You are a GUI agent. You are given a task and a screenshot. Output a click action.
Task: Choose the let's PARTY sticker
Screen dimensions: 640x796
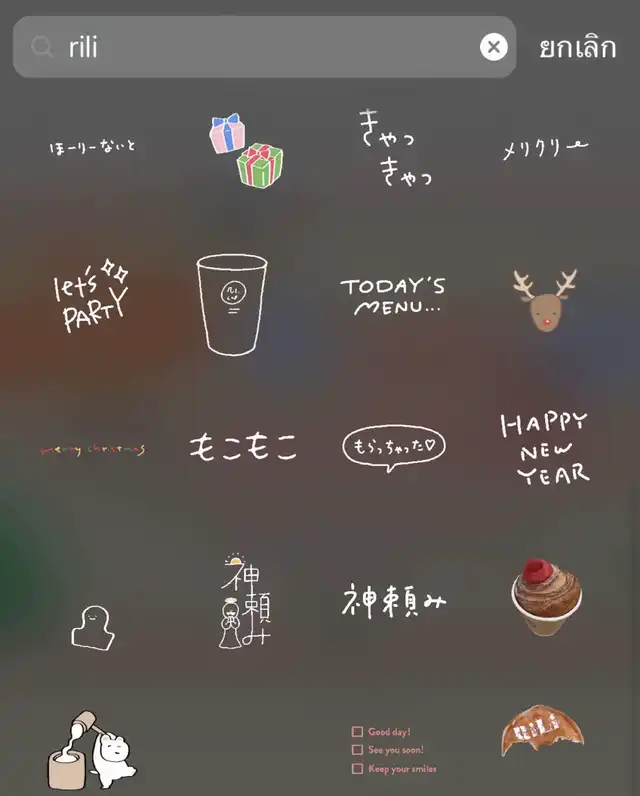click(91, 297)
